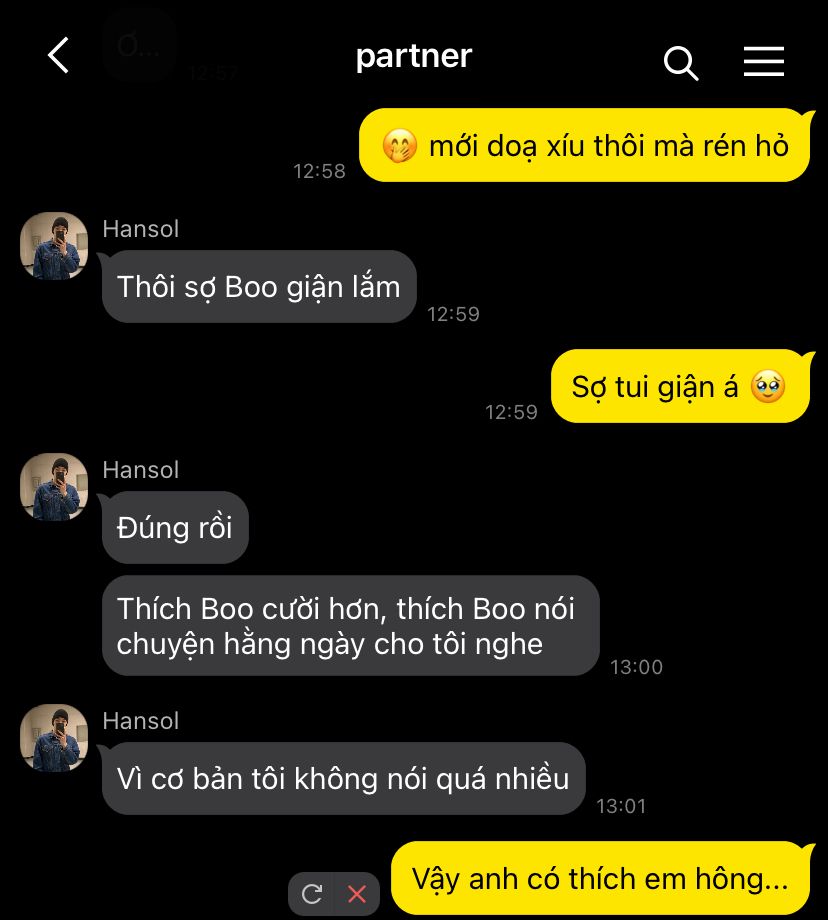Delete the unsent message with the red X
Screen dimensions: 828x920
(357, 893)
